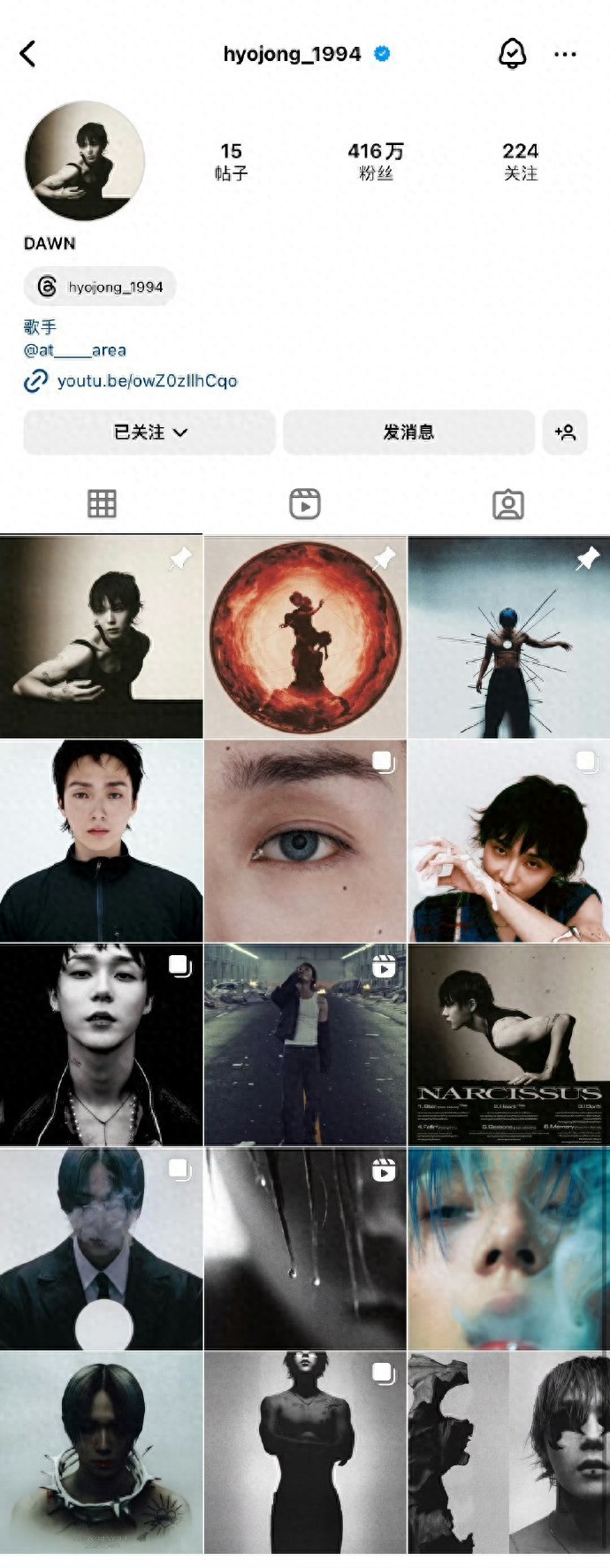Open the NARCISSUS album tracklist post
Viewport: 610px width, 1568px height.
pos(508,1044)
